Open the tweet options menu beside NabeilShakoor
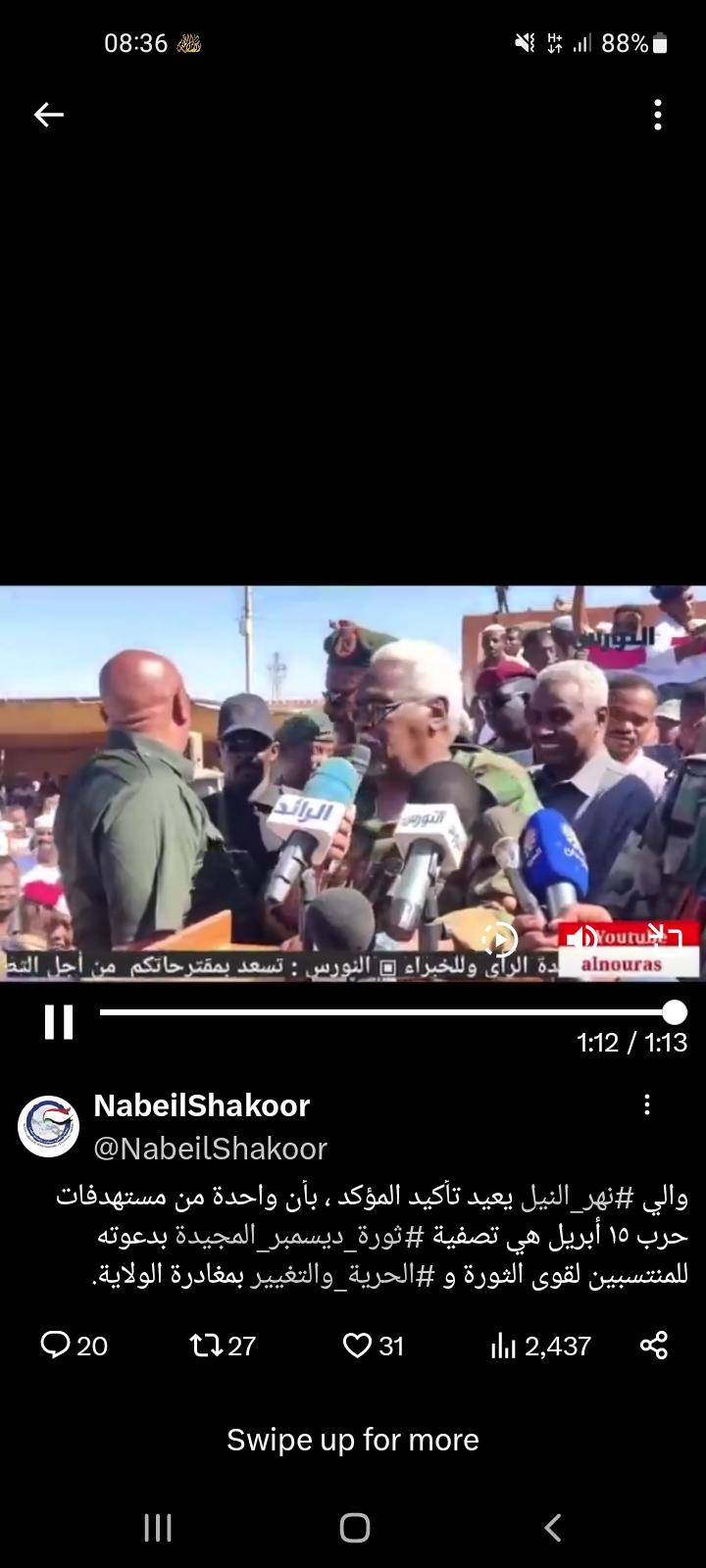The height and width of the screenshot is (1568, 706). pos(647,1105)
